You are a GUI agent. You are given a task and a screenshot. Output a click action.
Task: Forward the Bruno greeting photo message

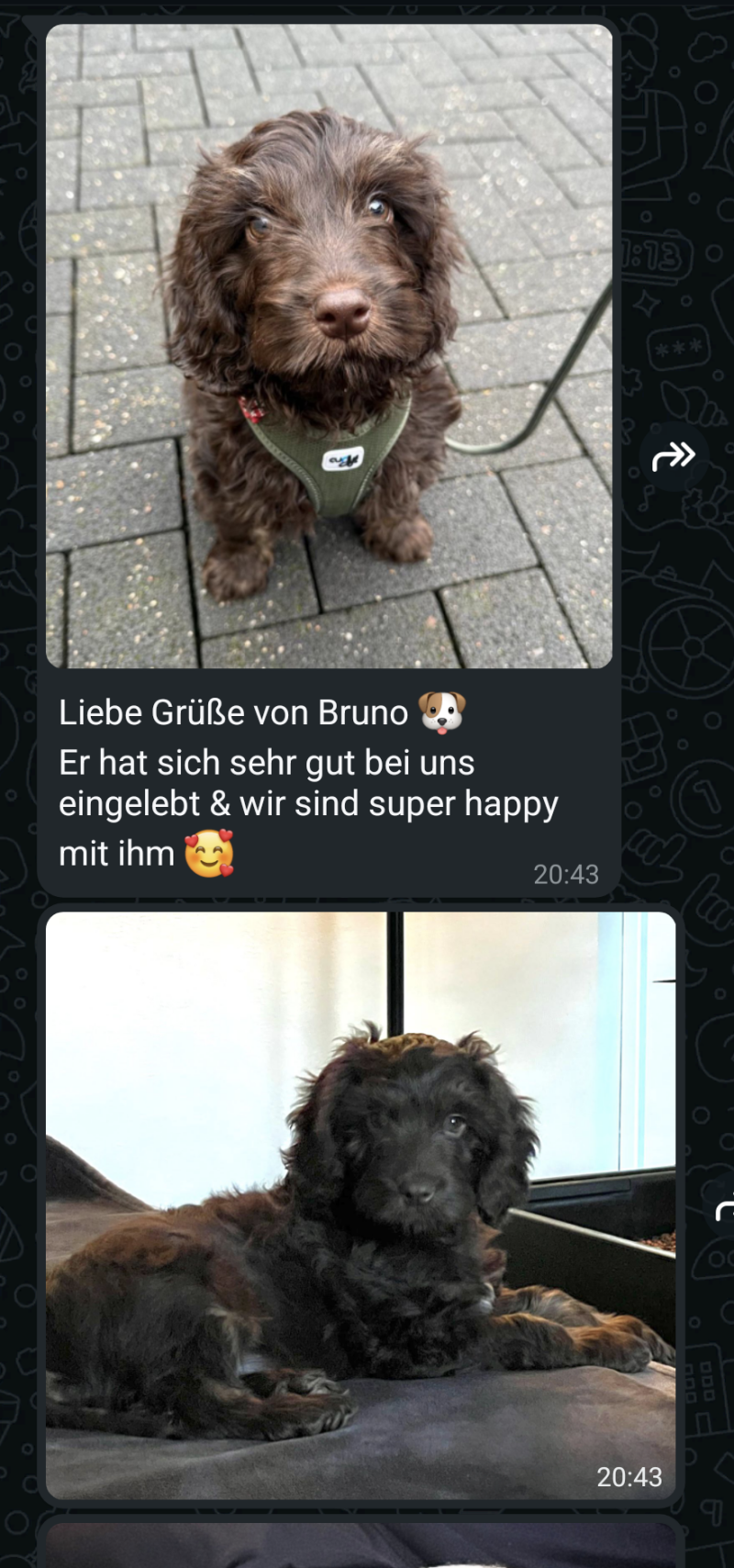pos(674,455)
